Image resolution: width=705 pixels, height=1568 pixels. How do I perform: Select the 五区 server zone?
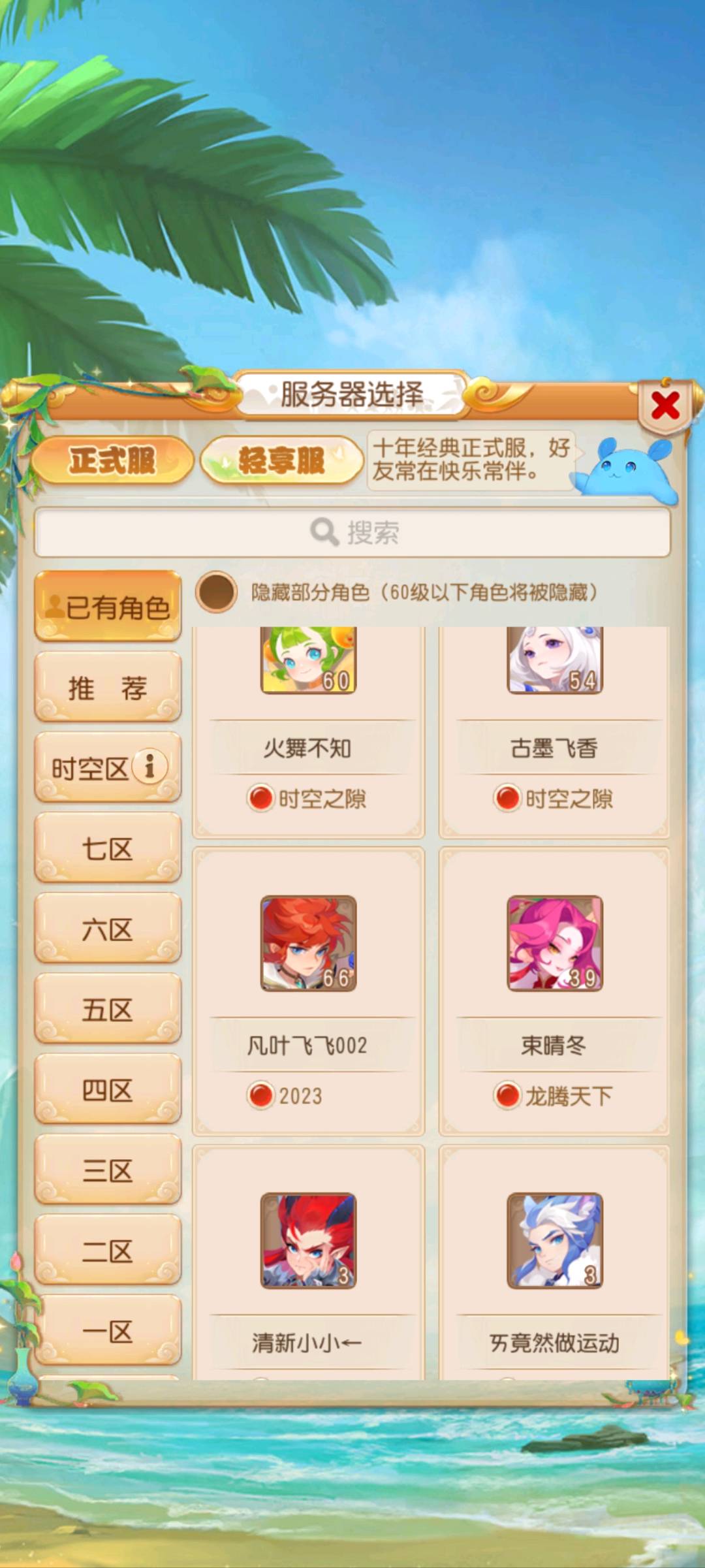(108, 1009)
